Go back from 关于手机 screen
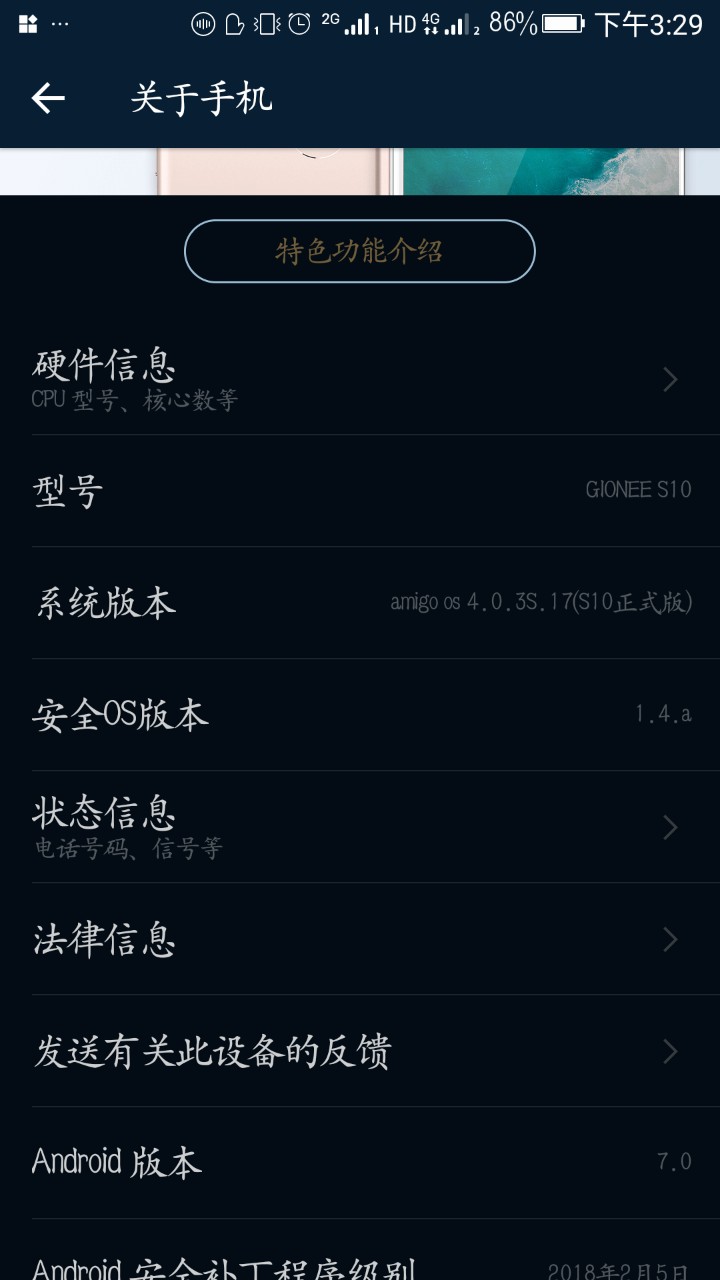This screenshot has height=1280, width=720. [x=48, y=98]
